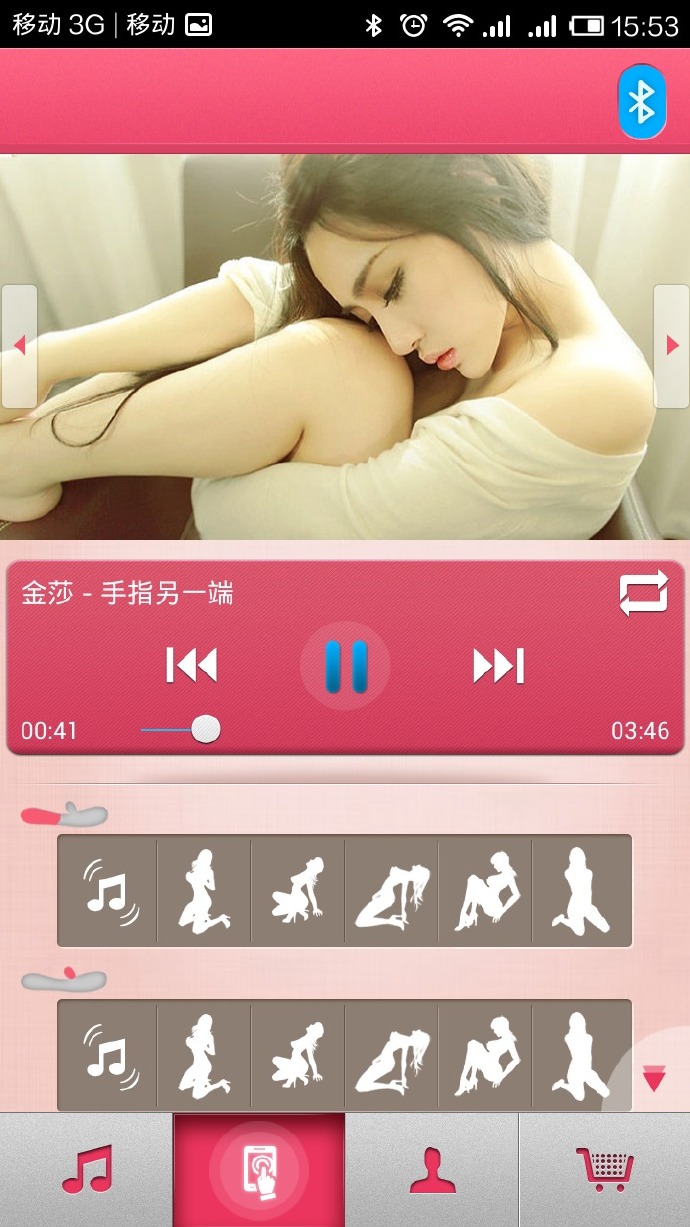Toggle the repeat mode icon
Image resolution: width=690 pixels, height=1227 pixels.
point(643,595)
